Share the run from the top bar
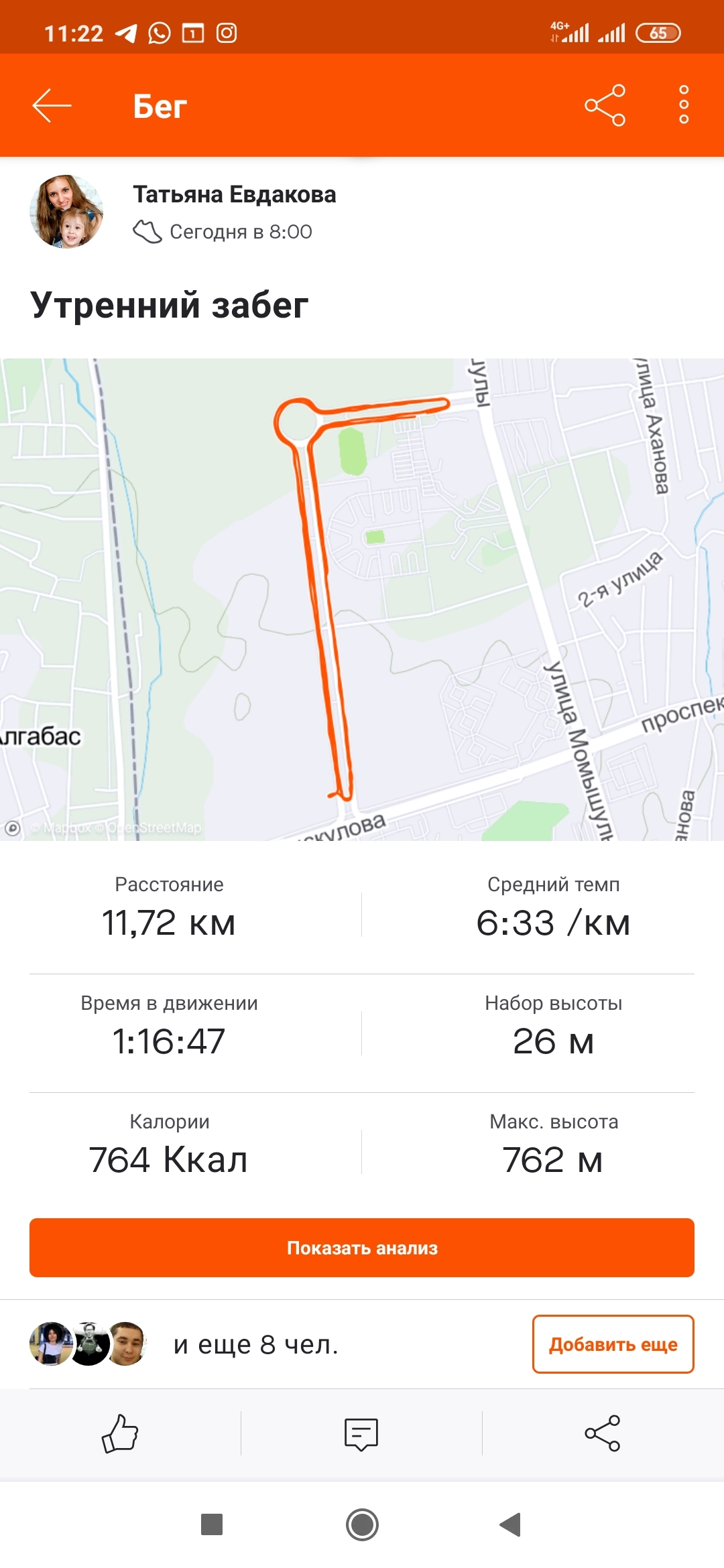The width and height of the screenshot is (724, 1568). click(605, 106)
